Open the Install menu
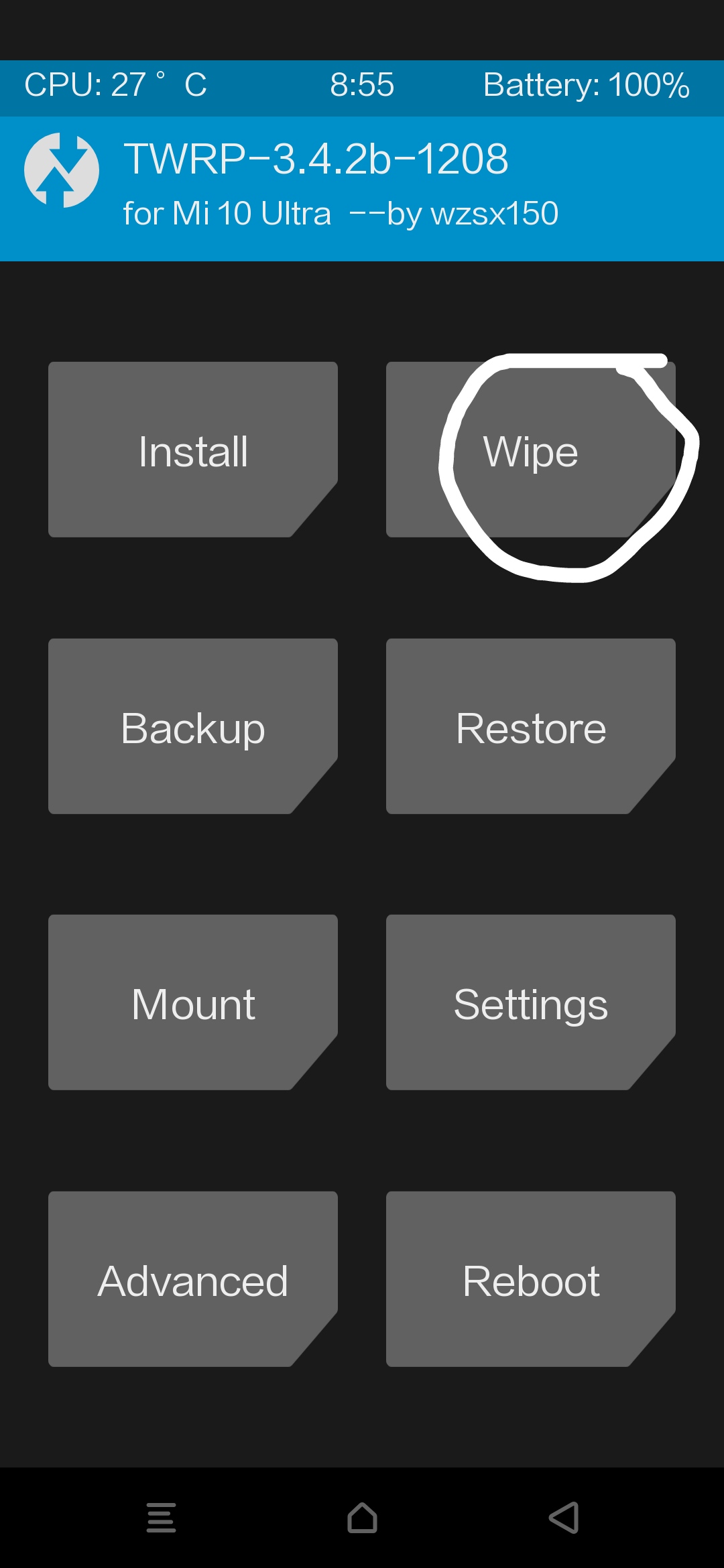The width and height of the screenshot is (724, 1568). pyautogui.click(x=193, y=450)
